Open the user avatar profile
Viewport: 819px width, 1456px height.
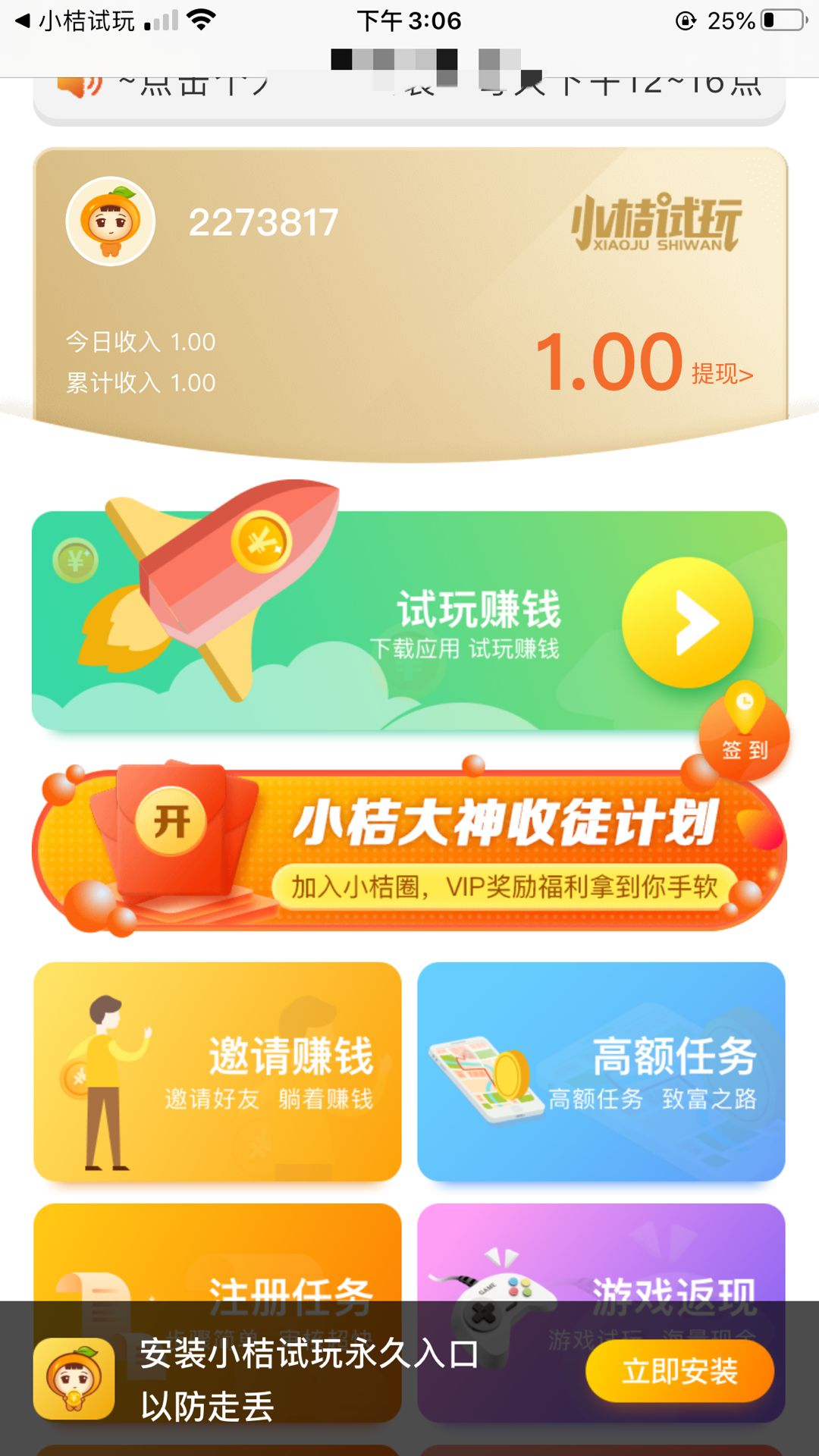(111, 222)
